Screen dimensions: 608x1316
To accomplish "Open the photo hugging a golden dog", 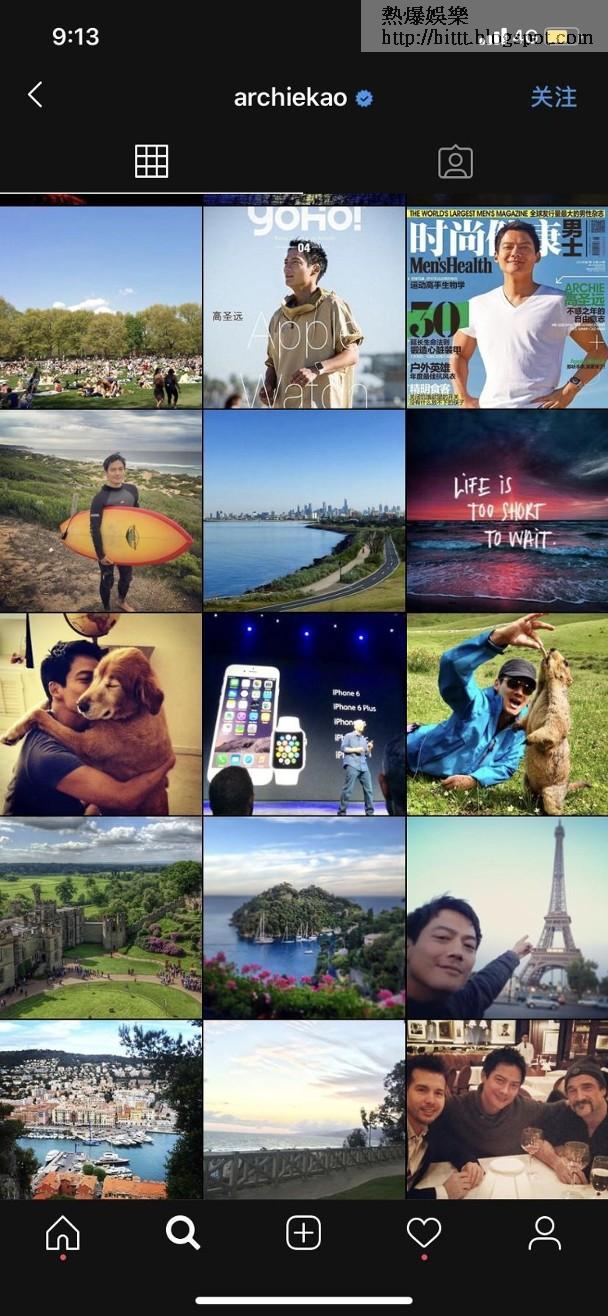I will (101, 714).
